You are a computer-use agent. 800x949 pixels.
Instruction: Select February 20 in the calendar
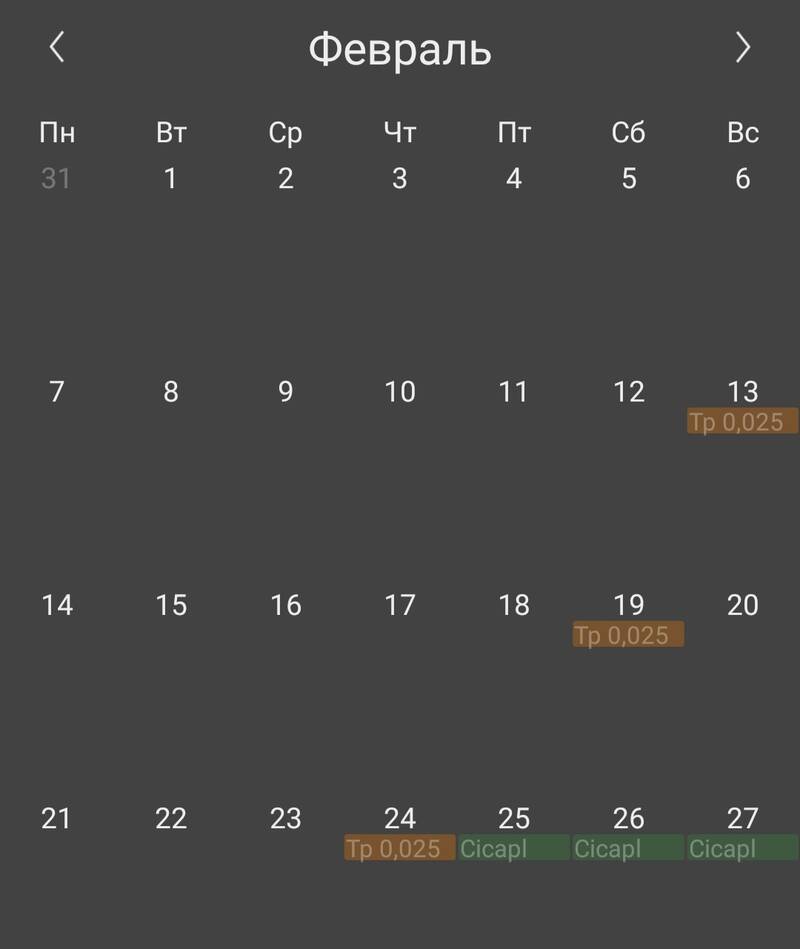(742, 605)
